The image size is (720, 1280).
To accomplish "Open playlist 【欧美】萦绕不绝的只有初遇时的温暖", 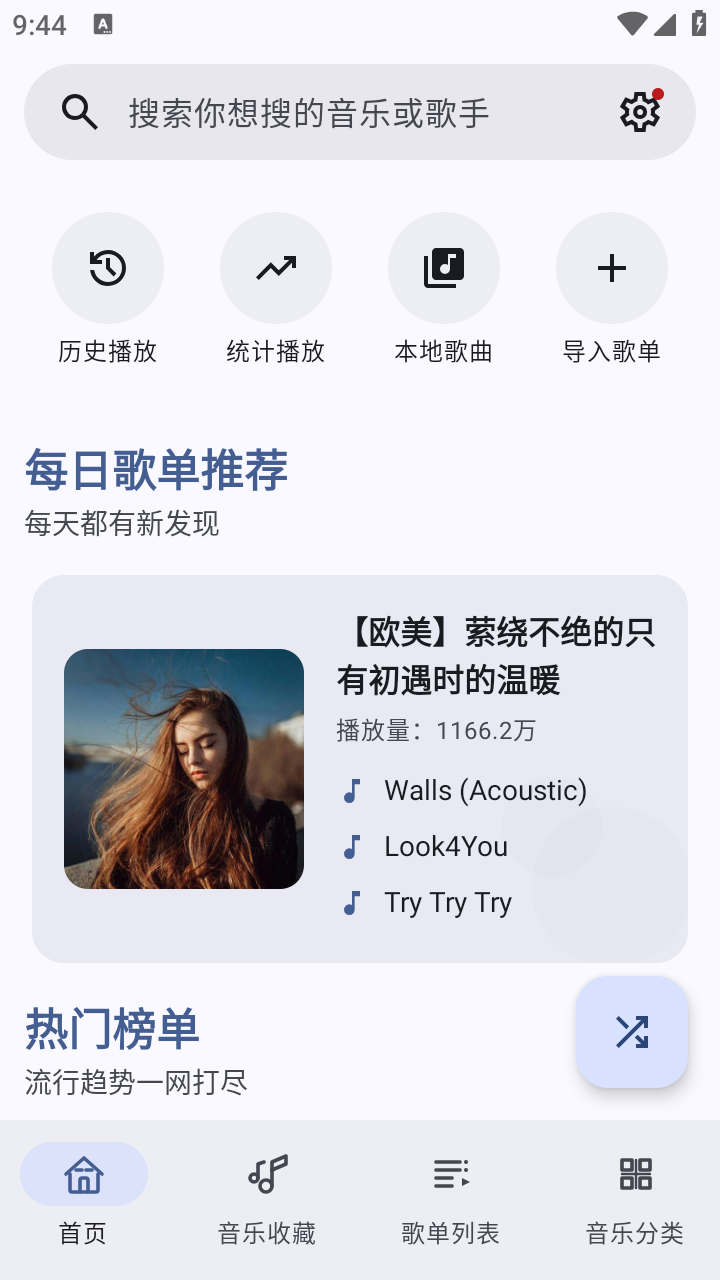I will (497, 655).
